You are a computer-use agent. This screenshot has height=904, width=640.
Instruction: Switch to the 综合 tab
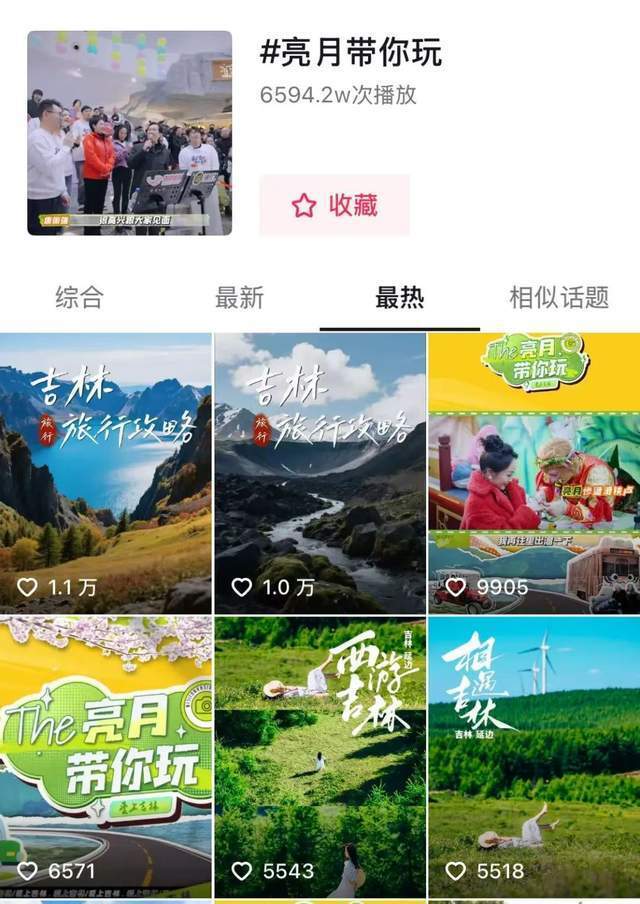(x=79, y=297)
